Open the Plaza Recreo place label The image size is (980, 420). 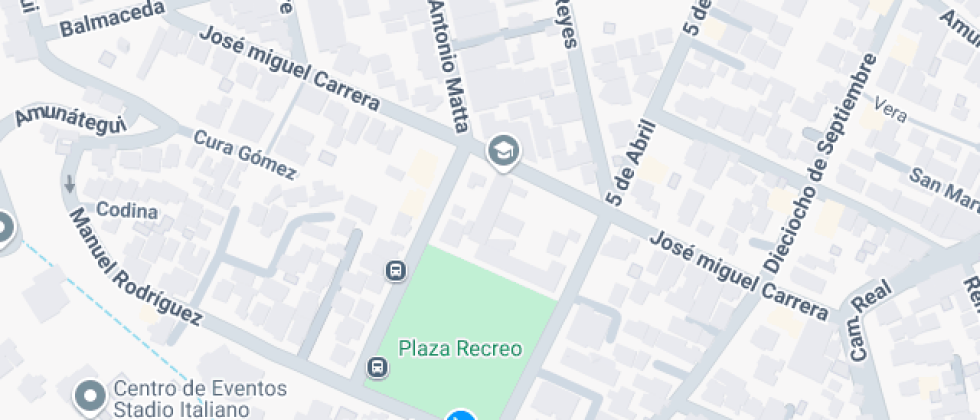point(460,348)
